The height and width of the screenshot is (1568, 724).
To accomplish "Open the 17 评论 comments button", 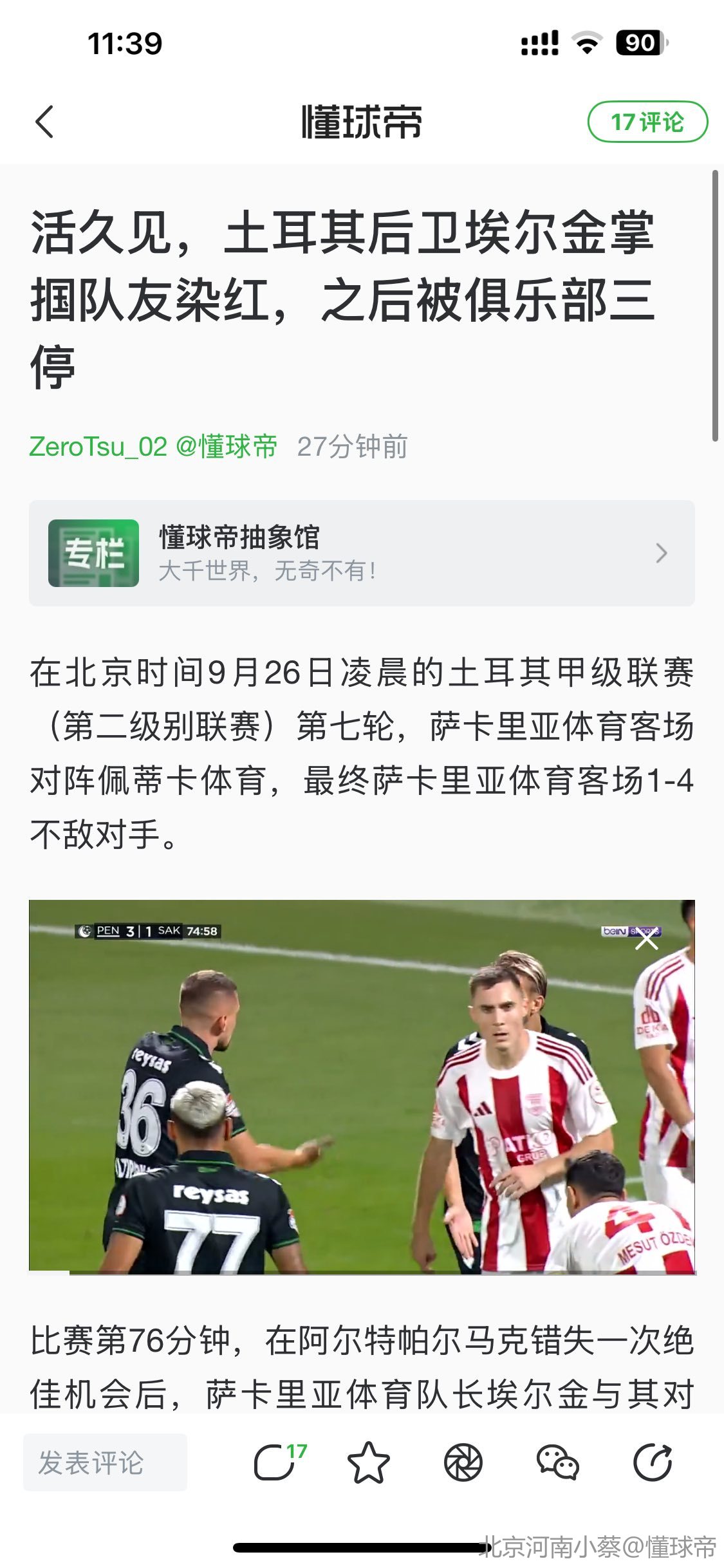I will (x=647, y=122).
